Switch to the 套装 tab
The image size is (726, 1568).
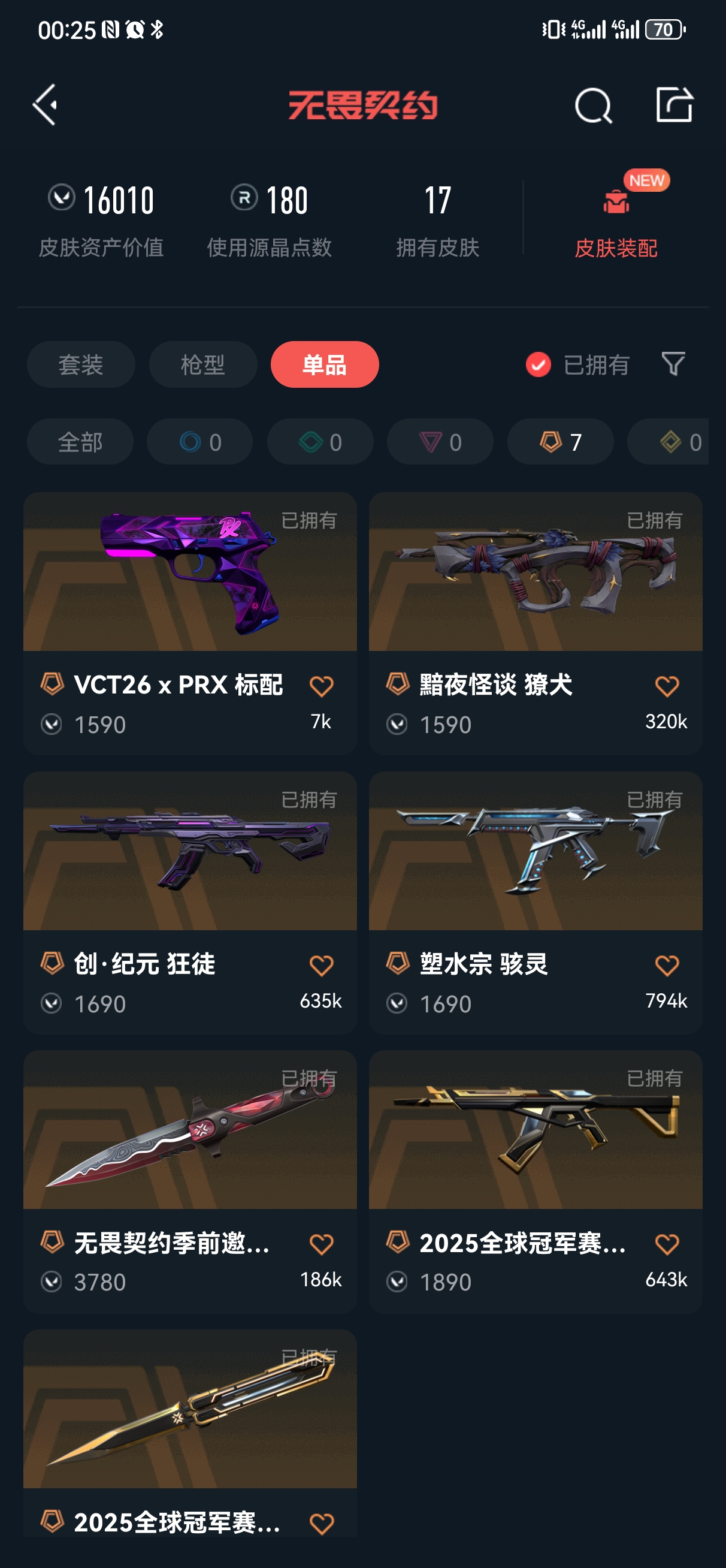pos(80,364)
